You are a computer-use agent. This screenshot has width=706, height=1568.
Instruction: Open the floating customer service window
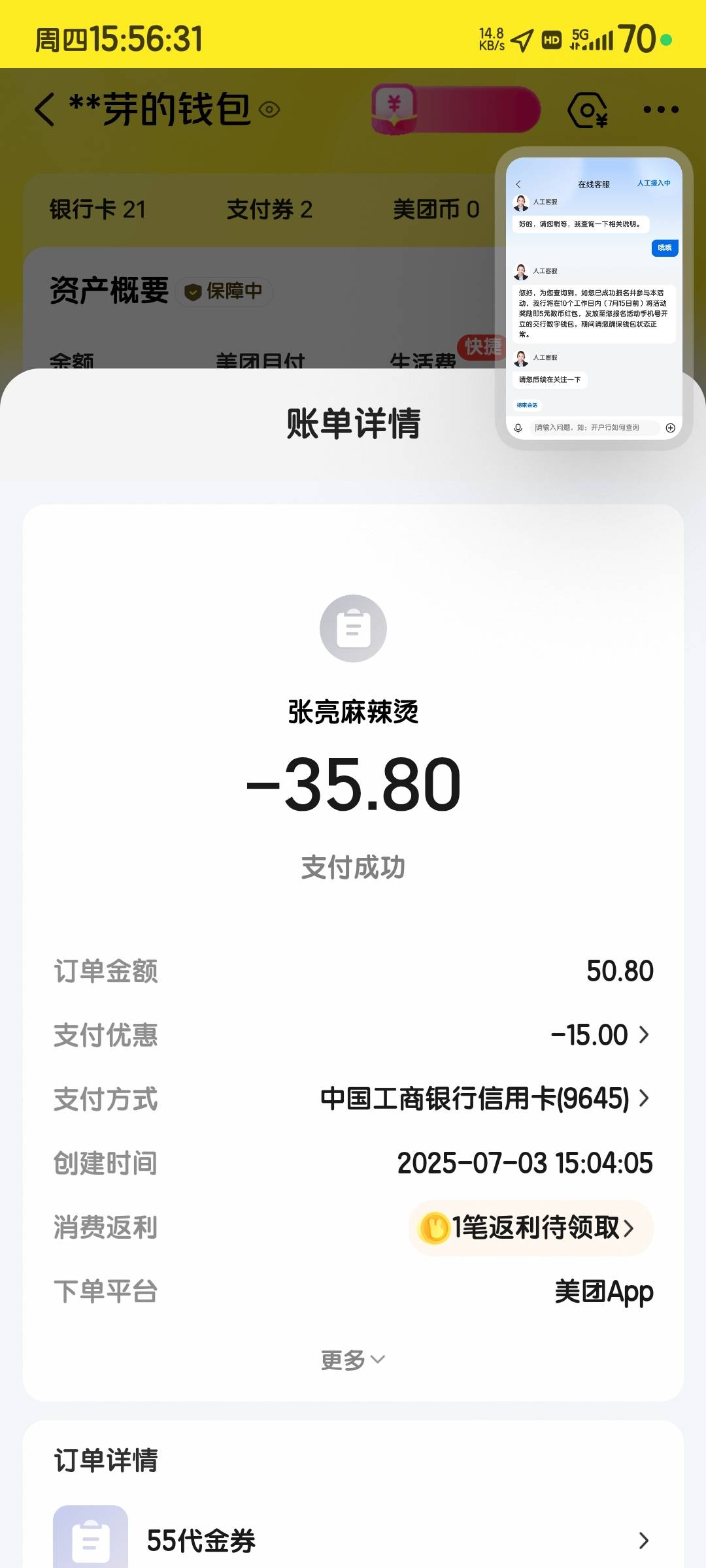point(594,299)
